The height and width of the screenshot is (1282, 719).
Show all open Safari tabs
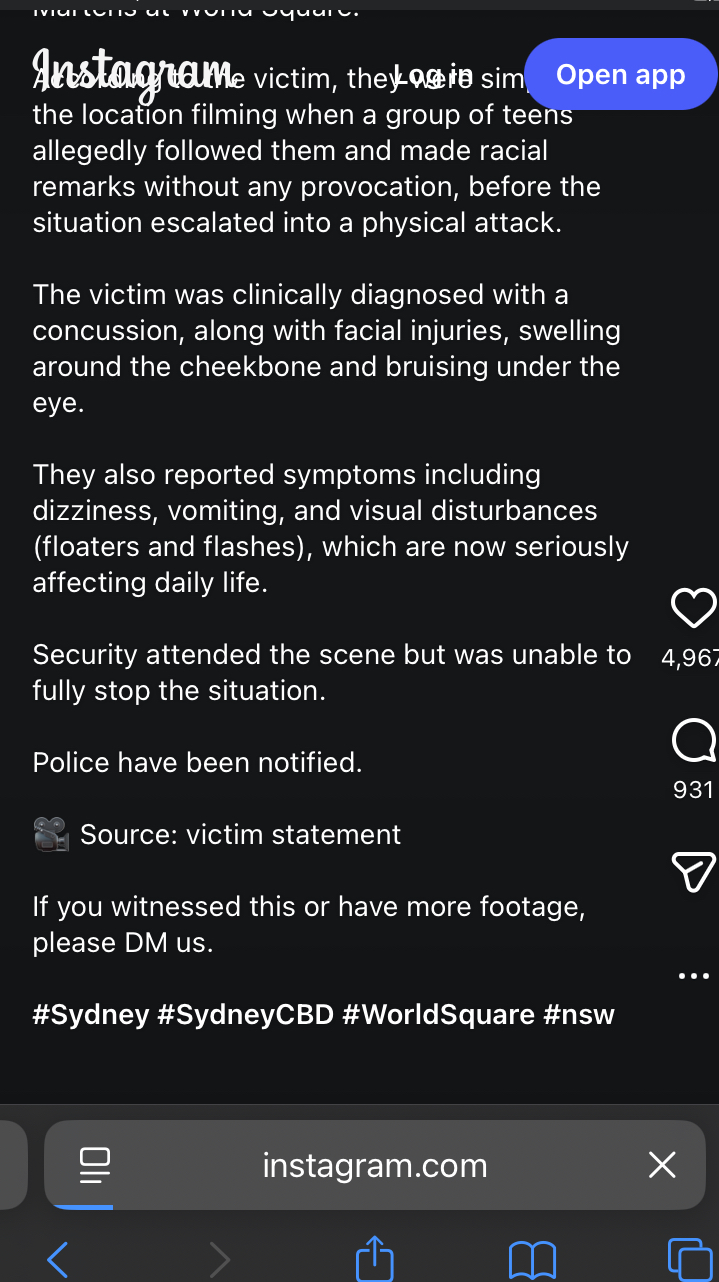coord(688,1259)
